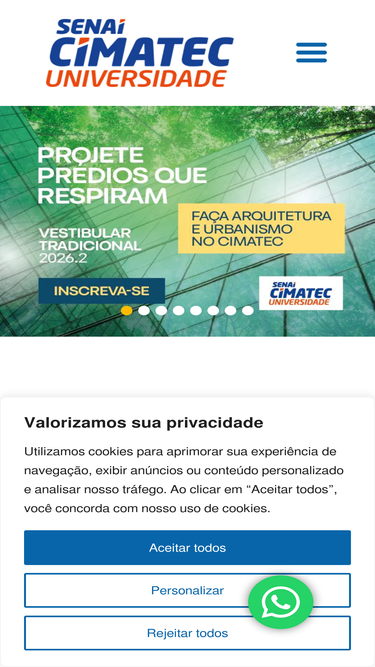
Task: Open the Arquitetura e Urbanismo vestibular banner
Action: tap(188, 221)
